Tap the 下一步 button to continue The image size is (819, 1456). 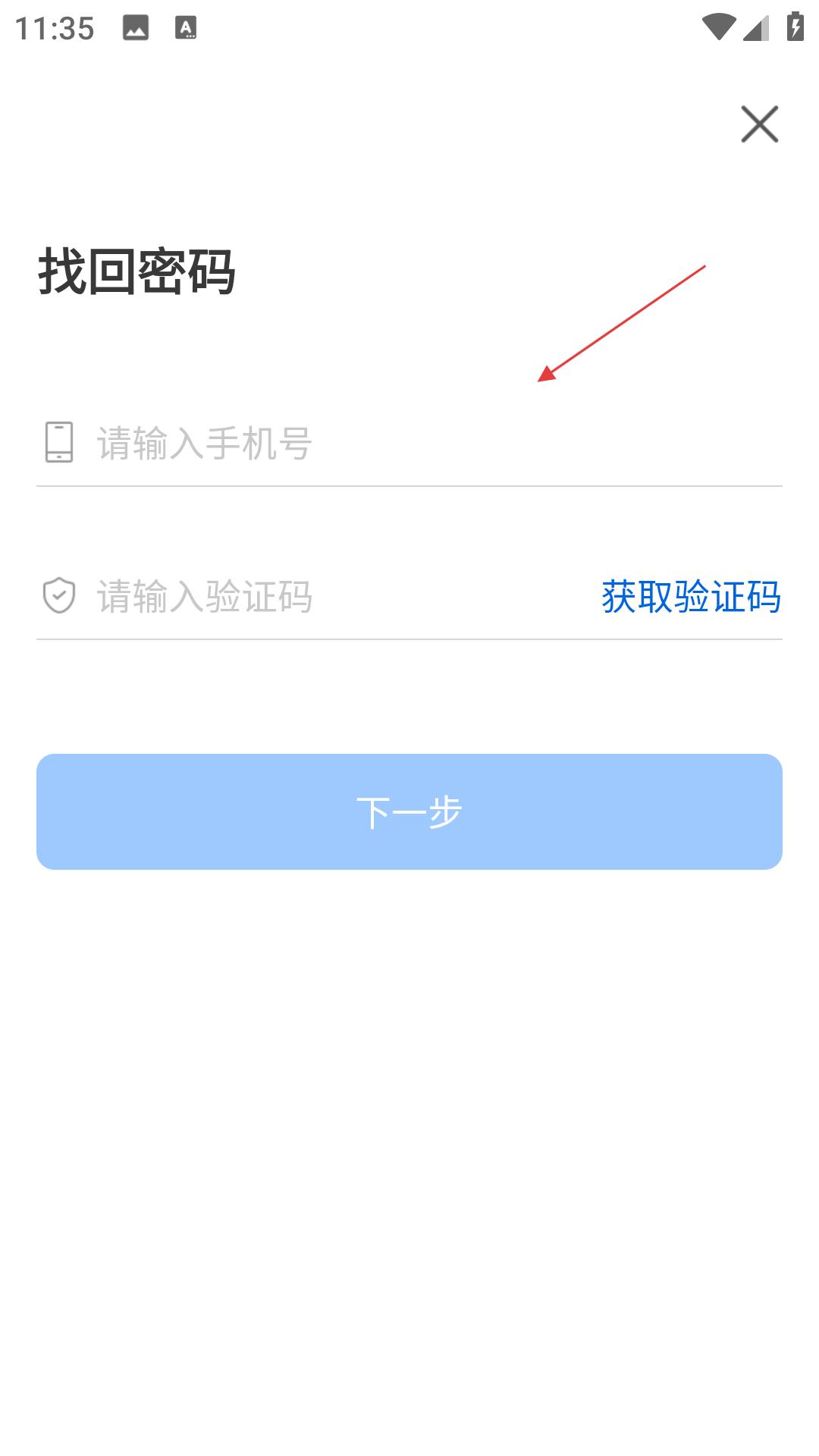click(409, 811)
